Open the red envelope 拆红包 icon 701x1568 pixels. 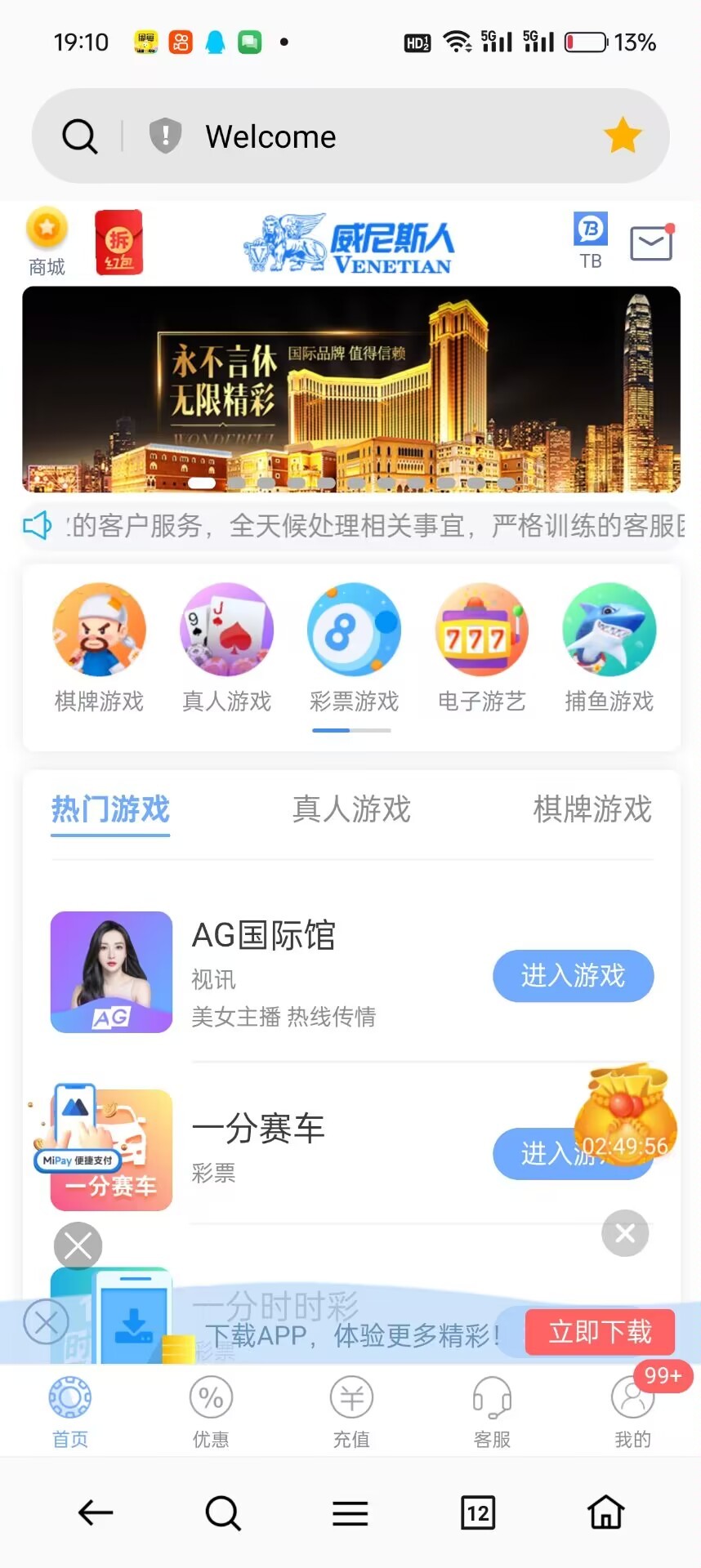click(119, 243)
